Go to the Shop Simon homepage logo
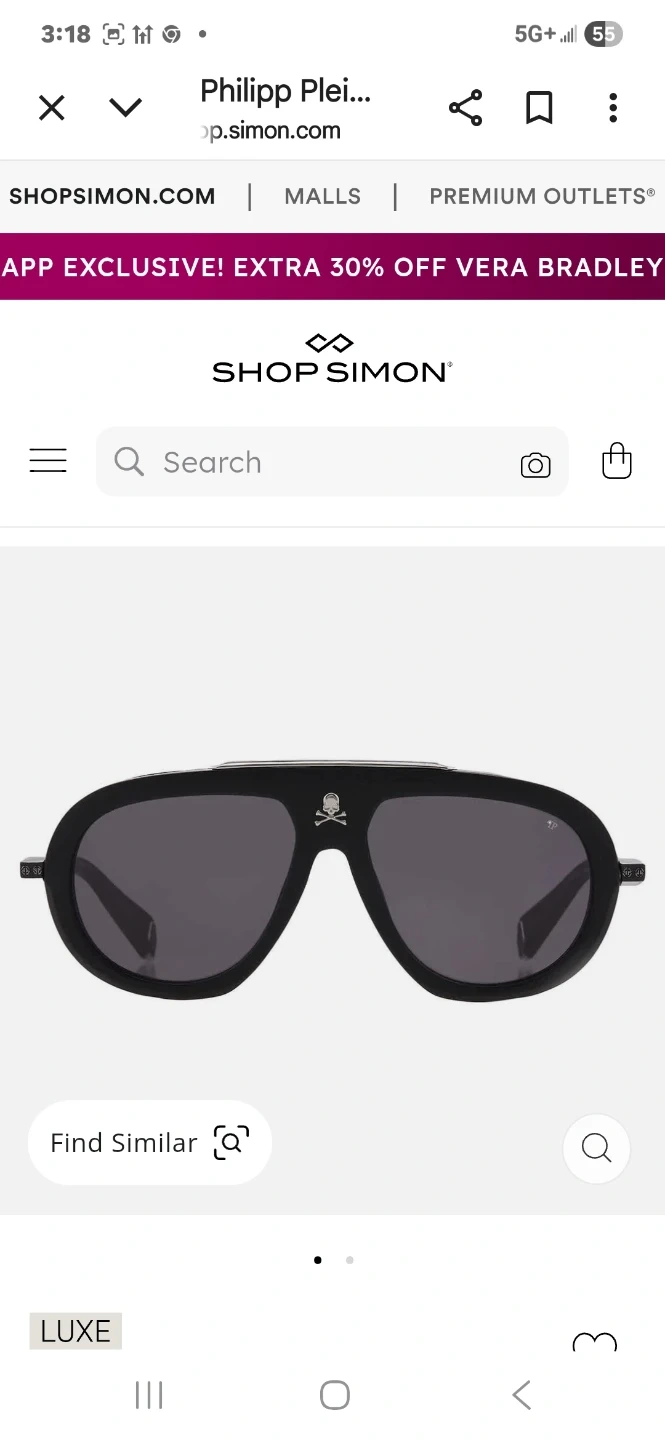 [332, 359]
